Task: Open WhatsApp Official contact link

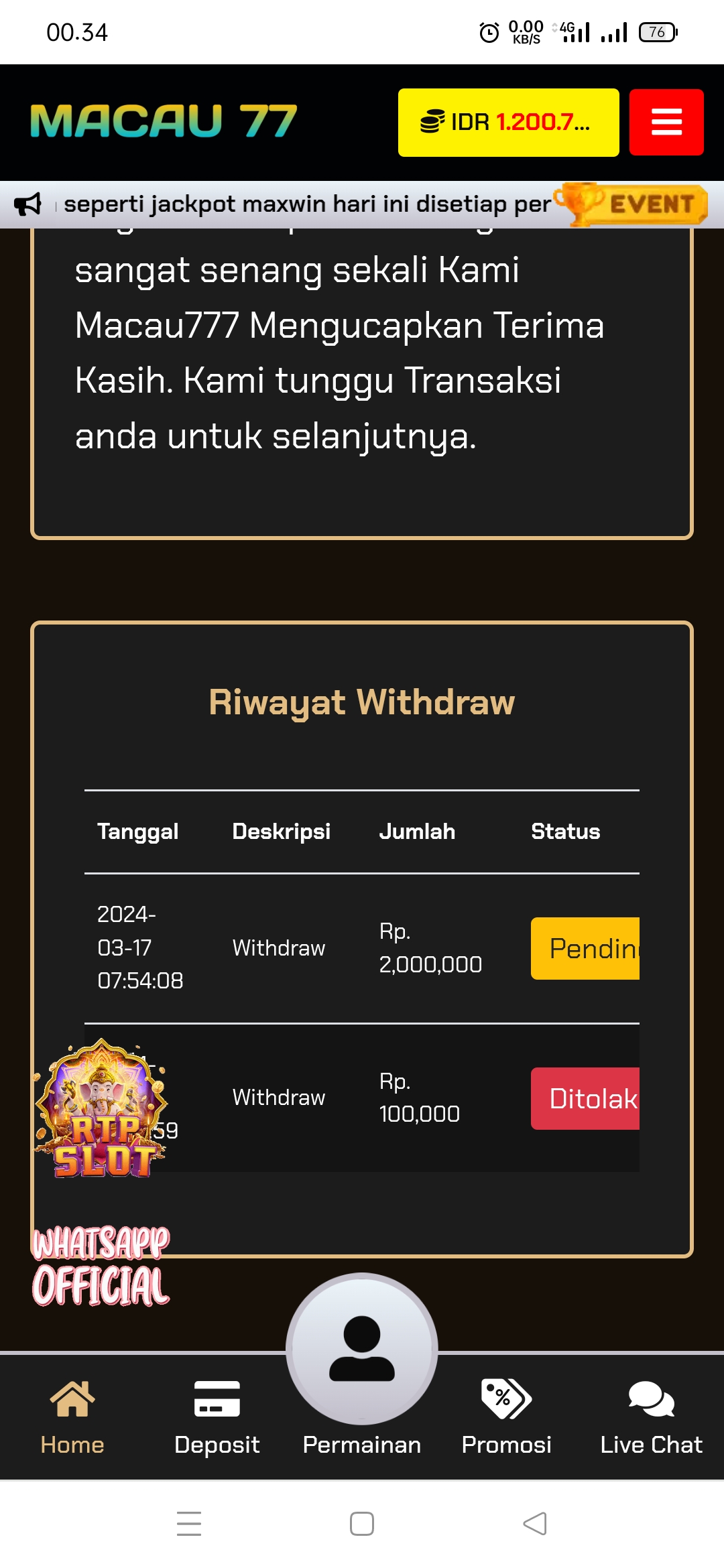Action: [101, 1266]
